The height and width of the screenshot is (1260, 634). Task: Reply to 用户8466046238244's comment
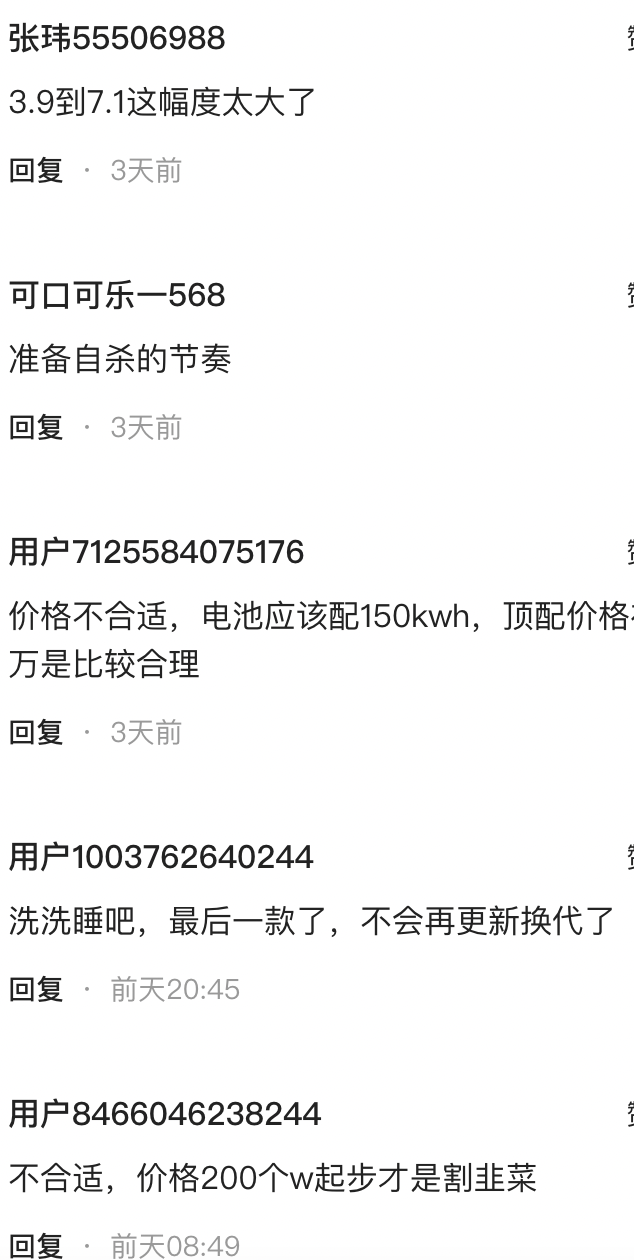36,1245
